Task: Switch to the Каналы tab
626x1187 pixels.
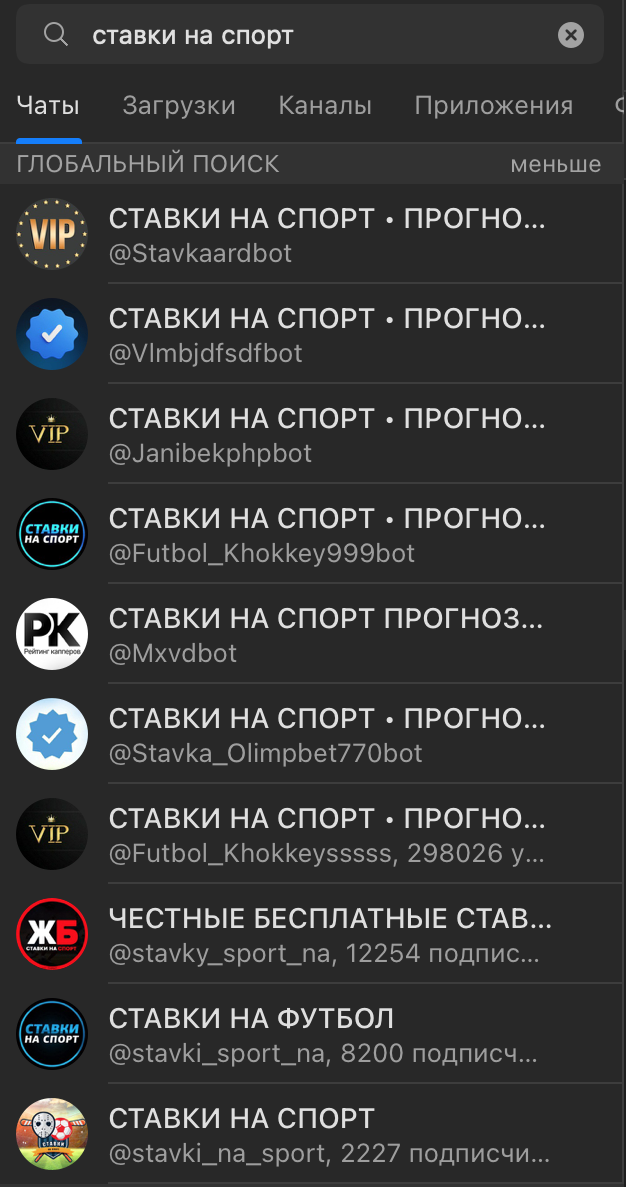Action: [325, 106]
